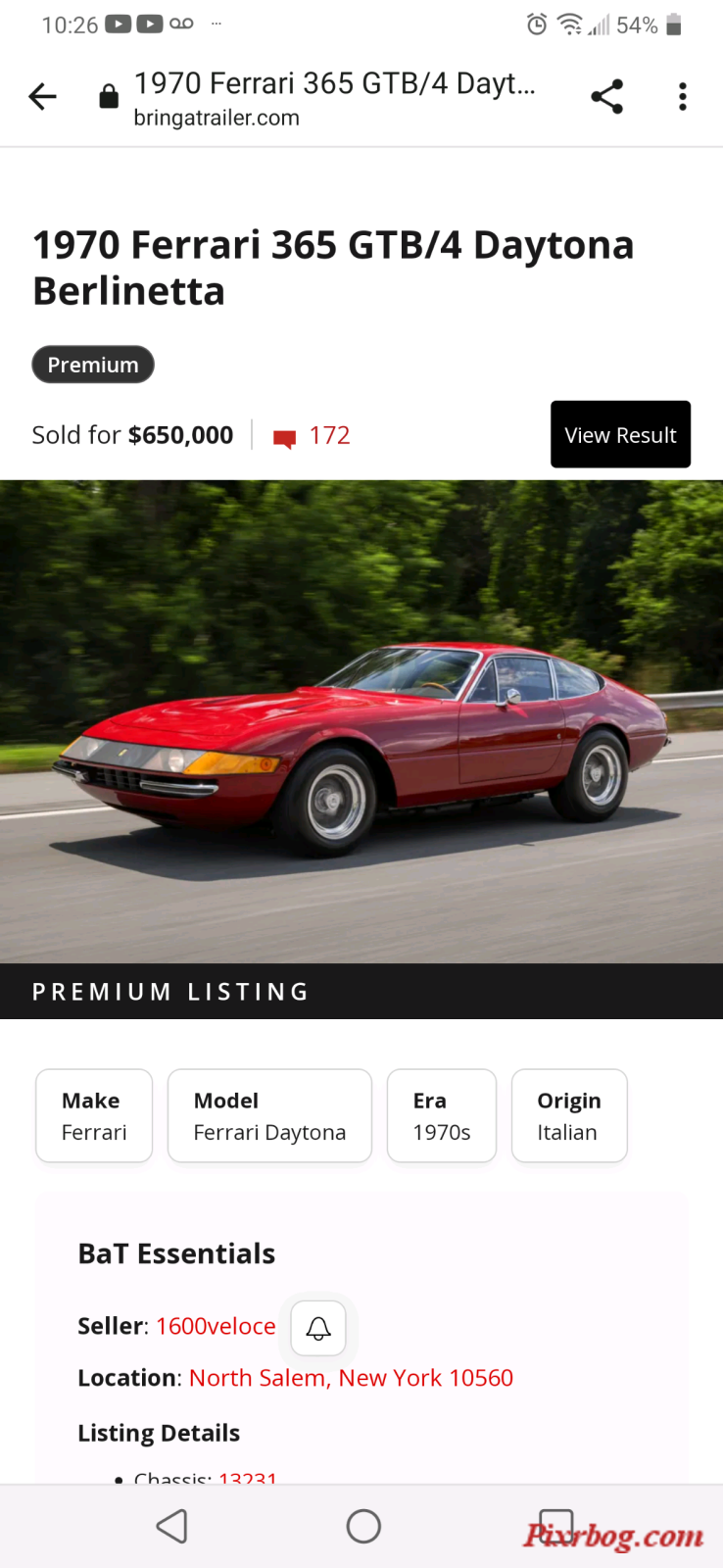This screenshot has width=723, height=1568.
Task: Tap the Premium badge
Action: coord(93,365)
